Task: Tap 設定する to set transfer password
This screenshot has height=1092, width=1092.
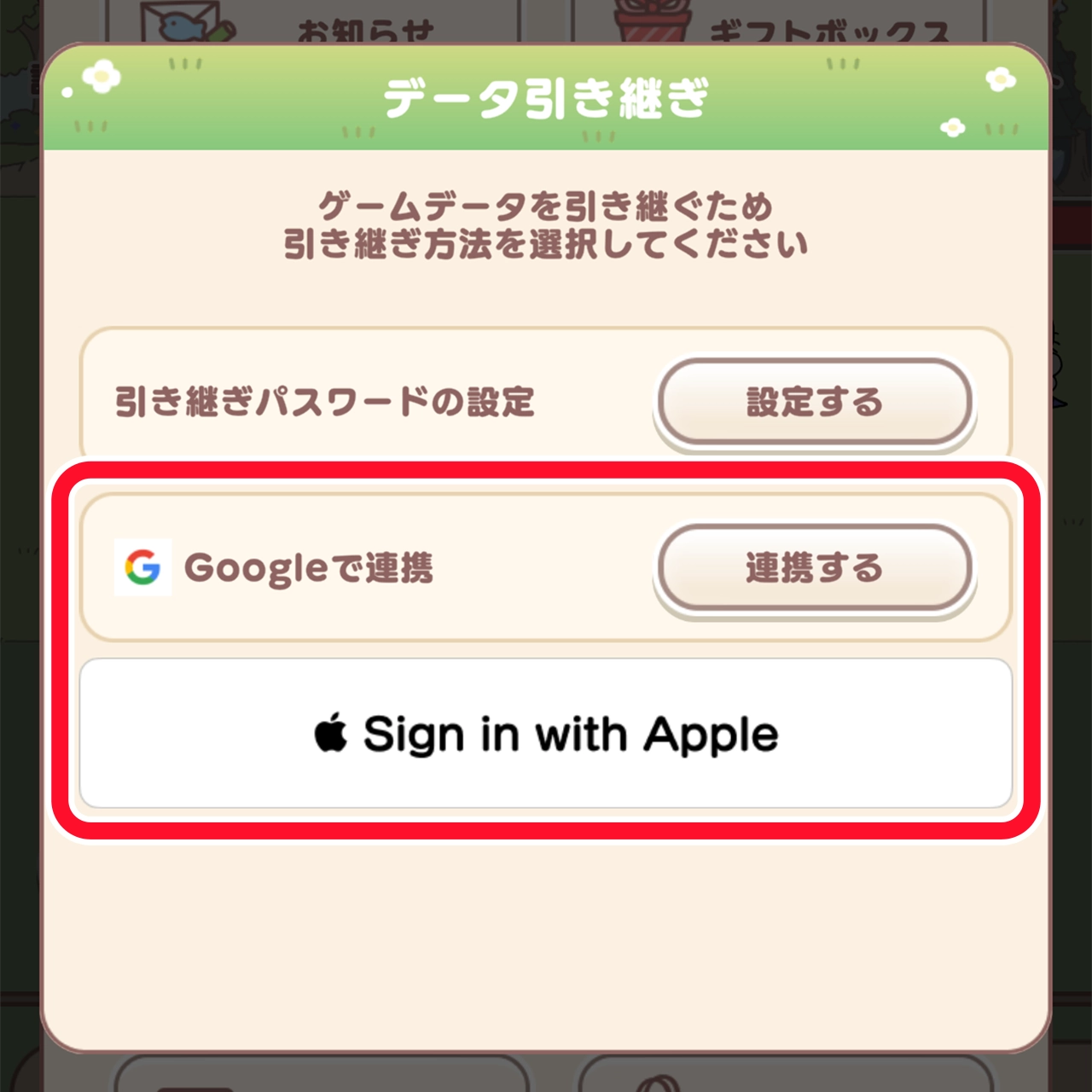Action: pos(814,402)
